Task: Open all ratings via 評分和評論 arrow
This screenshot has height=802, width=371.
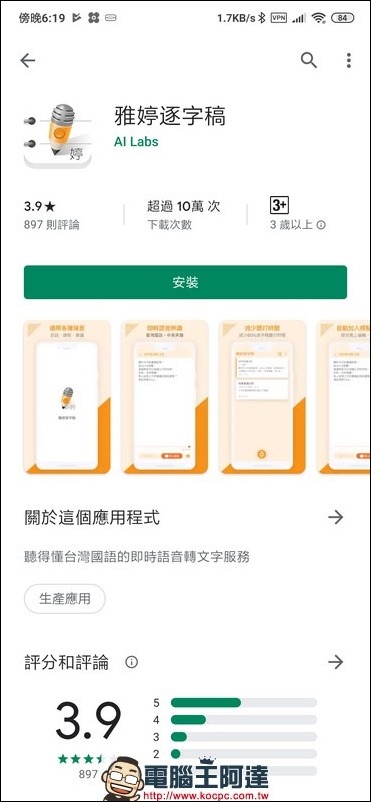Action: tap(336, 662)
